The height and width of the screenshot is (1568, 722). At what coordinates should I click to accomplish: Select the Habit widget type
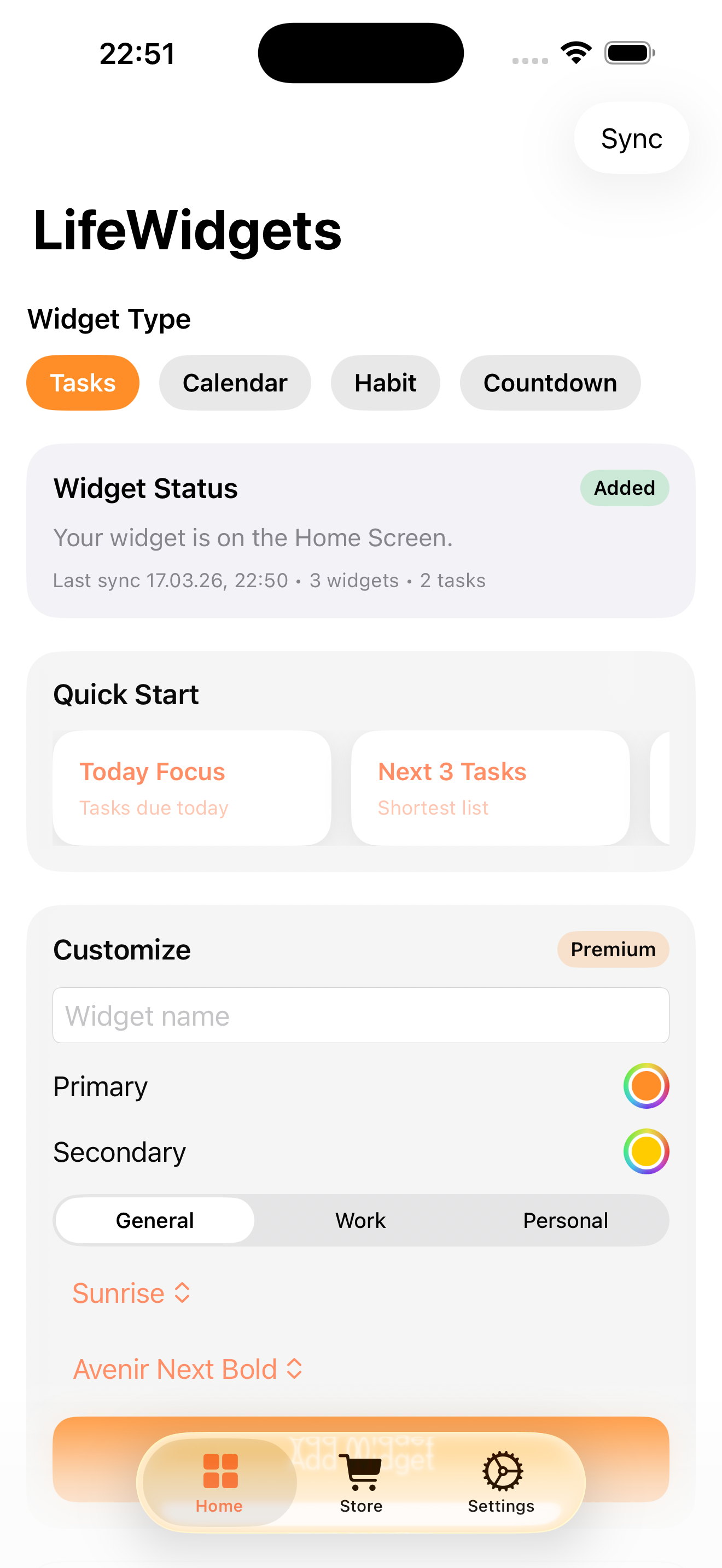tap(385, 382)
